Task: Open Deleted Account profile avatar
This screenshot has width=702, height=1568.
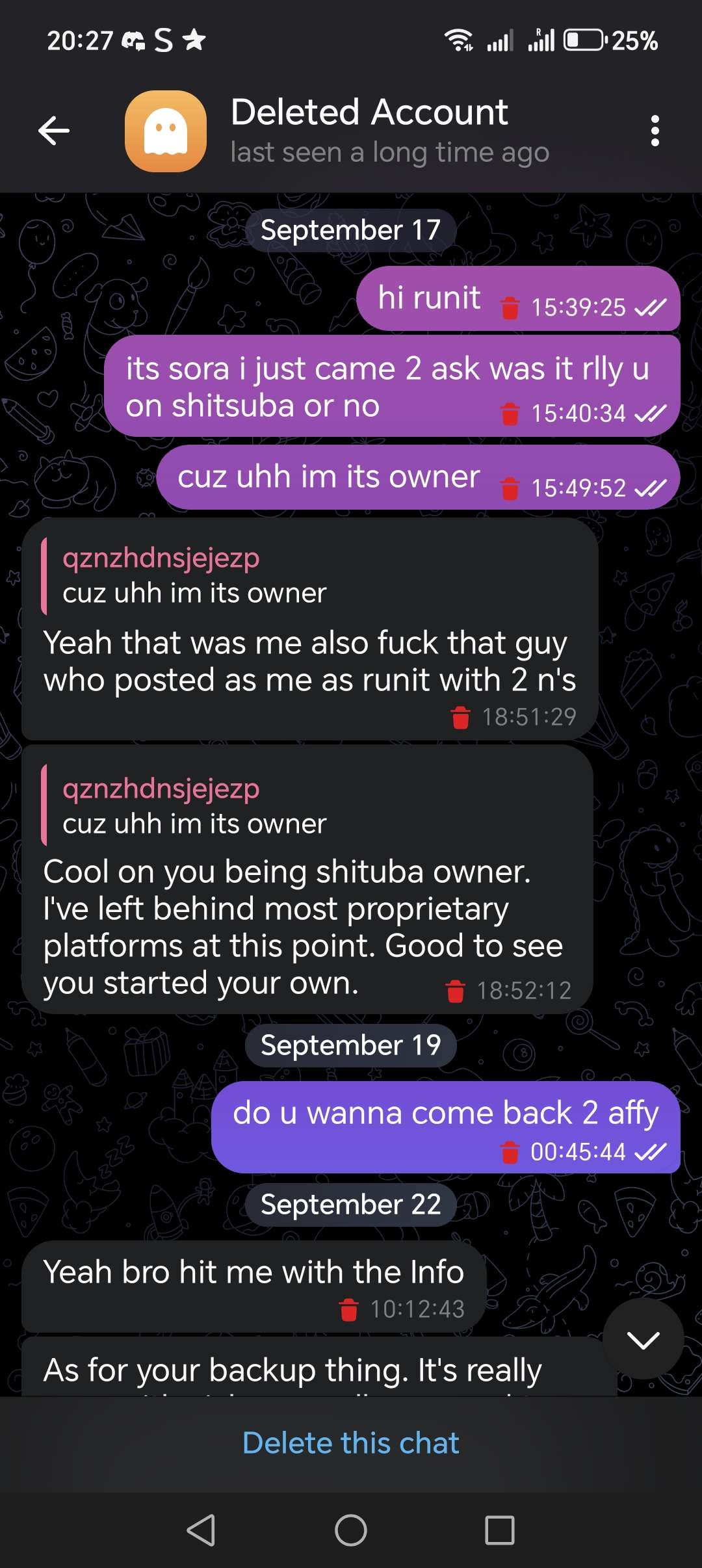Action: tap(166, 131)
